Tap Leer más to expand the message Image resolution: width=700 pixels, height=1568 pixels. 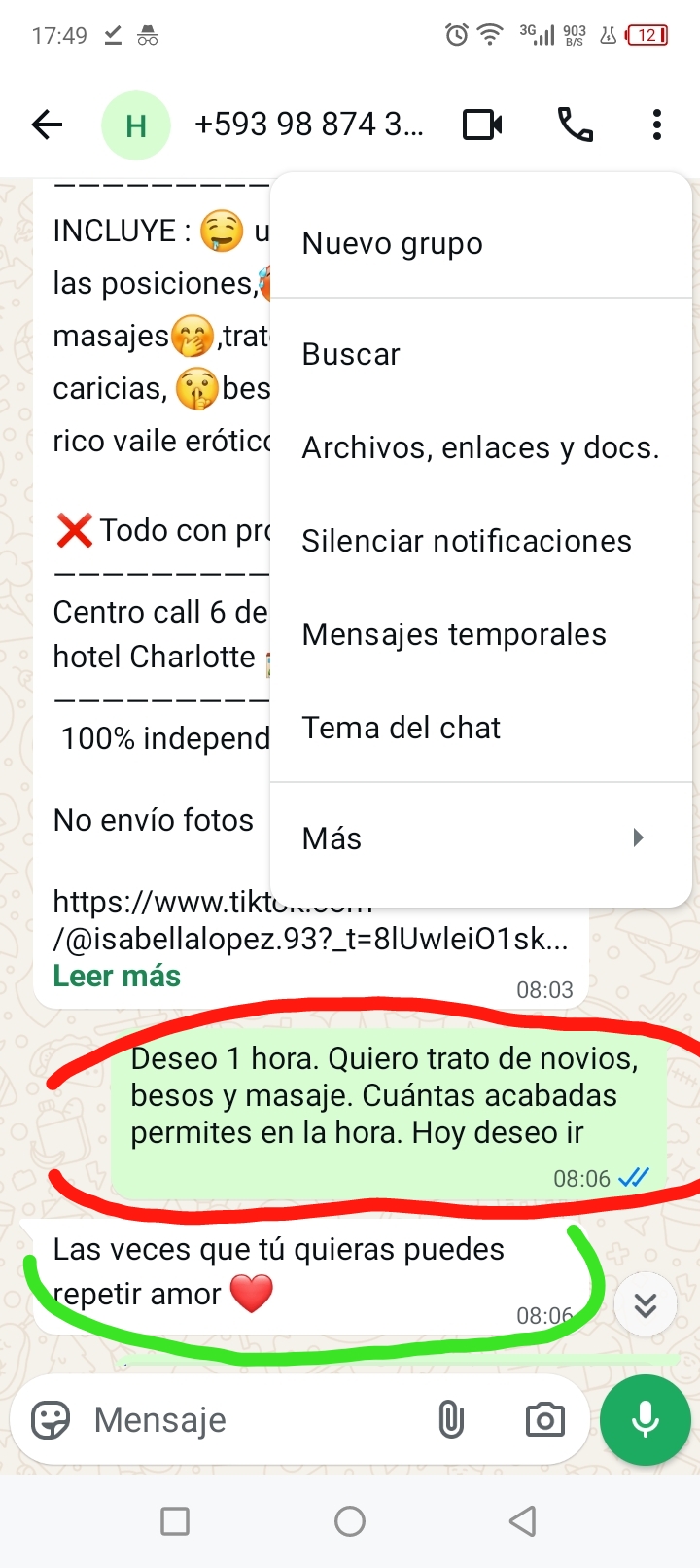click(x=117, y=976)
